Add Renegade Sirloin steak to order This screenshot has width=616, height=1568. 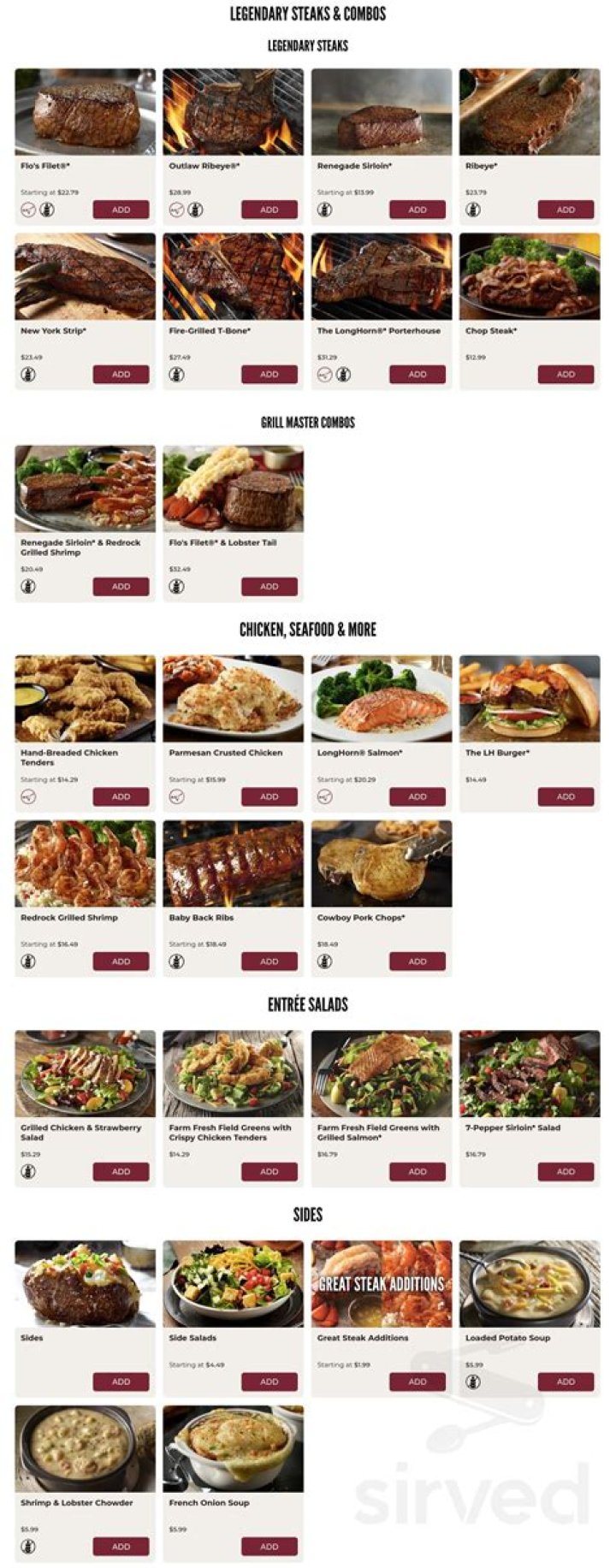tap(417, 210)
